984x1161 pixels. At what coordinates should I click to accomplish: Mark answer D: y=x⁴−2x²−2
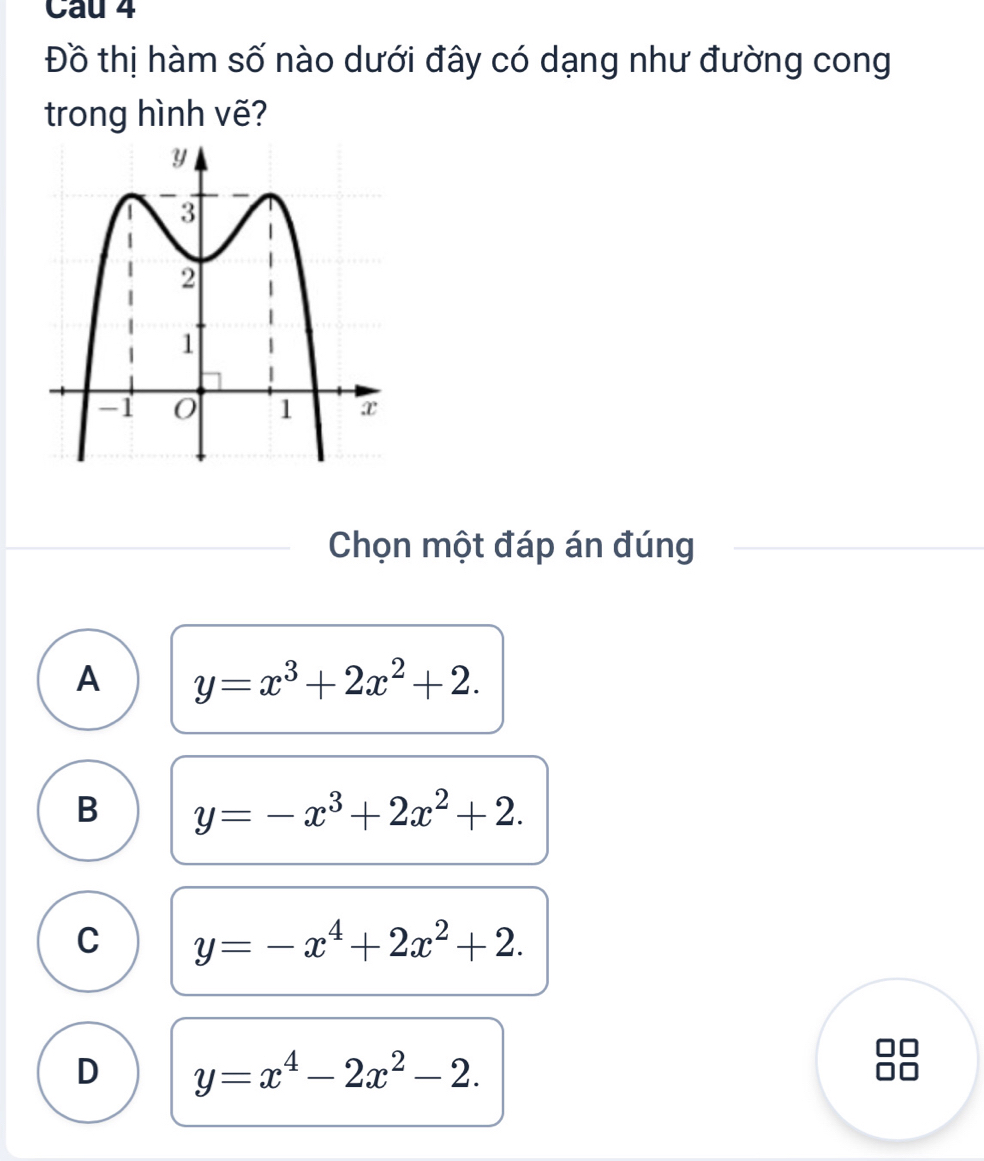point(90,1071)
